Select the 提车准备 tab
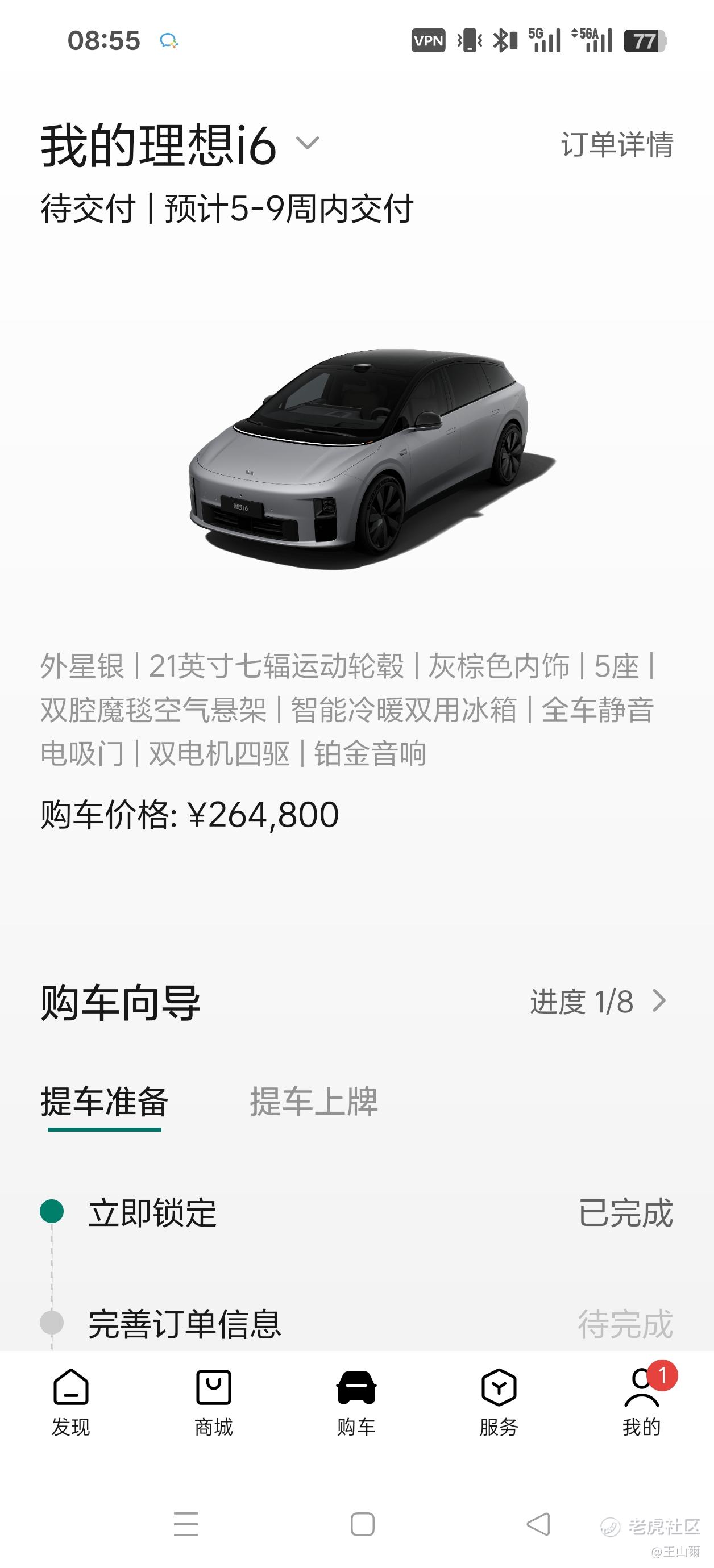The width and height of the screenshot is (714, 1568). coord(104,1101)
